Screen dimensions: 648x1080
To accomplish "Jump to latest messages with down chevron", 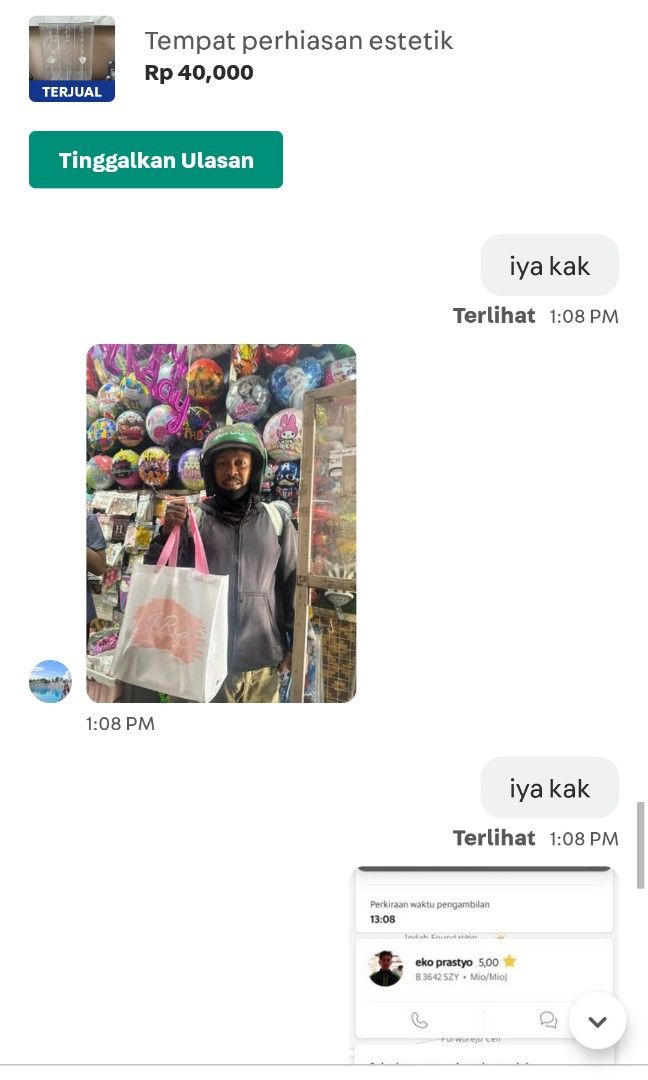I will click(598, 1021).
